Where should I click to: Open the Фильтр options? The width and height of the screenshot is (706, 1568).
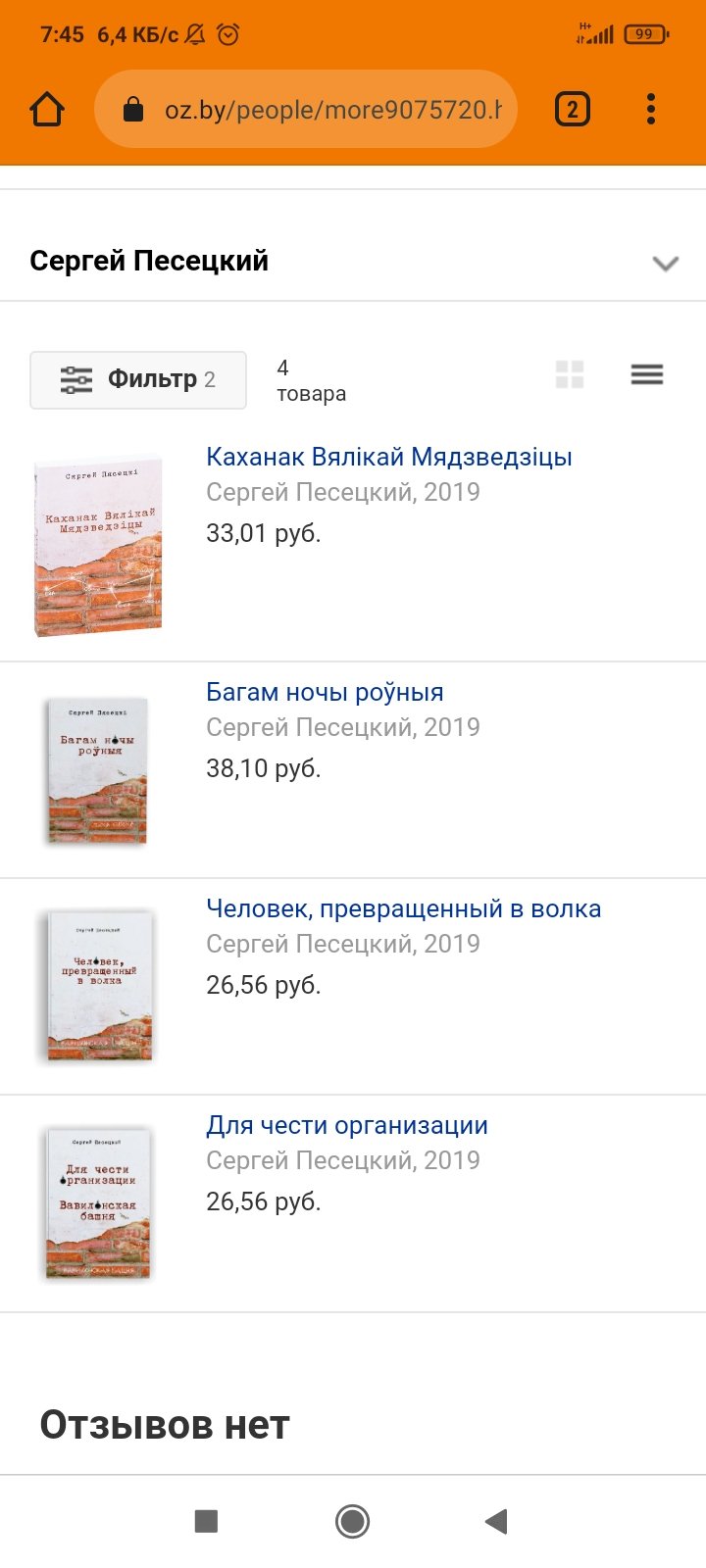138,379
